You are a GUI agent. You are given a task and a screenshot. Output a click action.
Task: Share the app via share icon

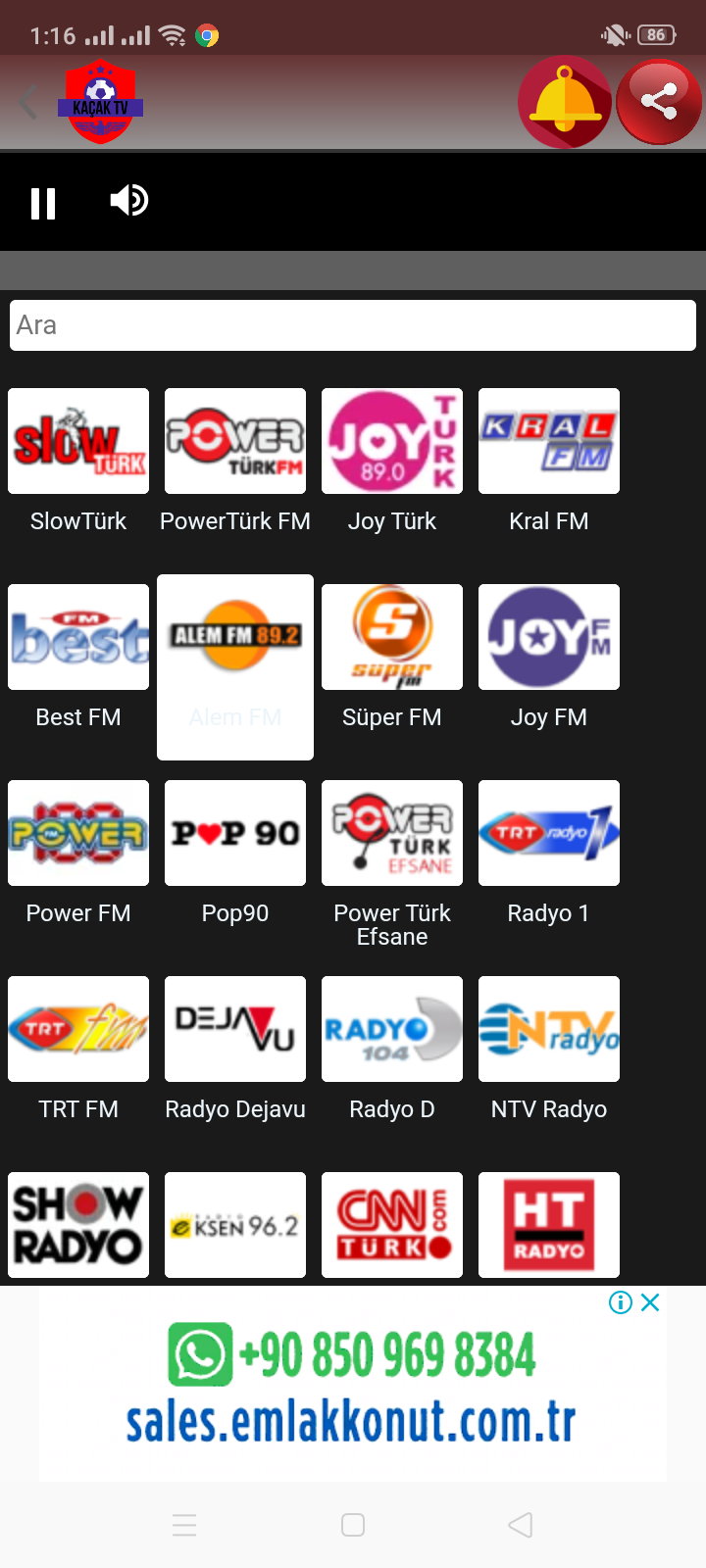659,101
